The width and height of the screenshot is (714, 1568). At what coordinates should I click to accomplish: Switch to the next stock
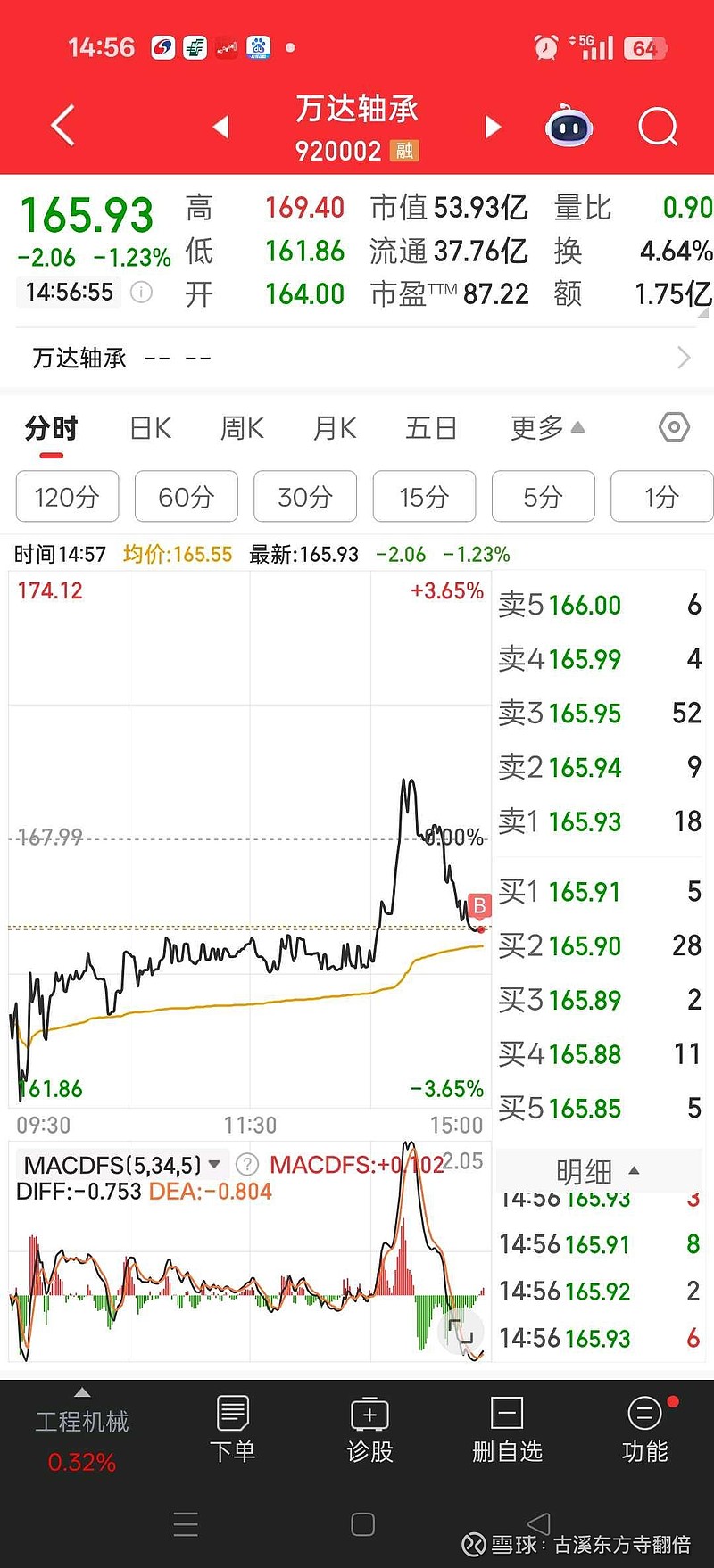pyautogui.click(x=493, y=127)
